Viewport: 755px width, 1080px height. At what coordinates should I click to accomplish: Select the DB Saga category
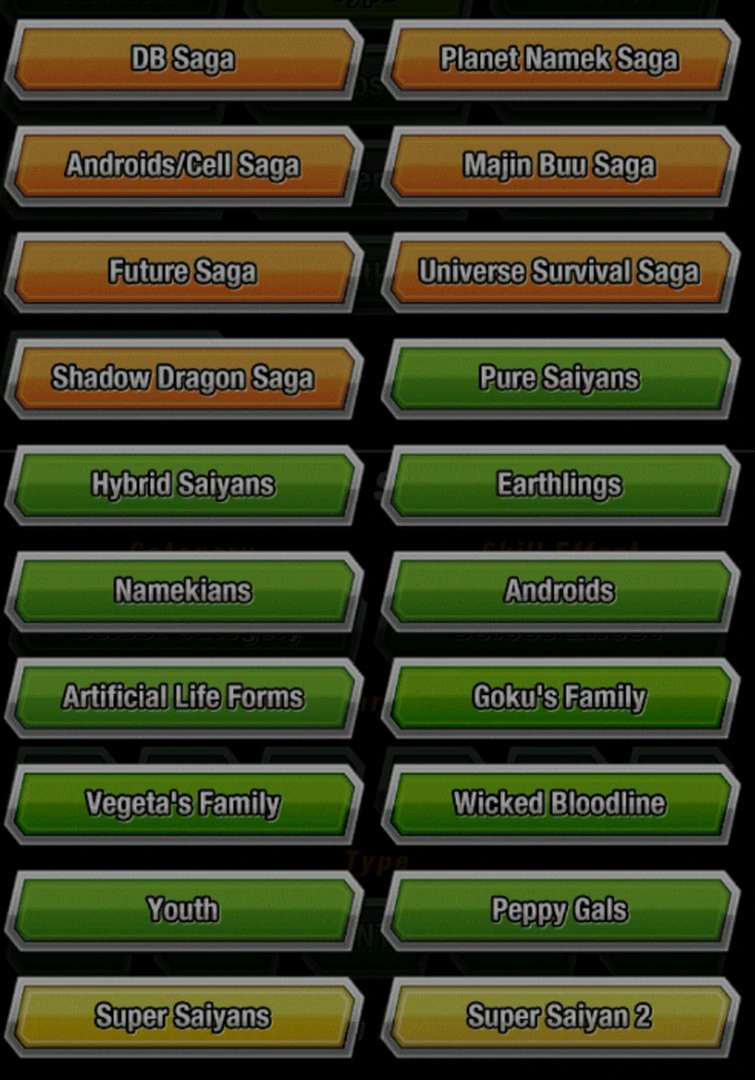coord(183,59)
